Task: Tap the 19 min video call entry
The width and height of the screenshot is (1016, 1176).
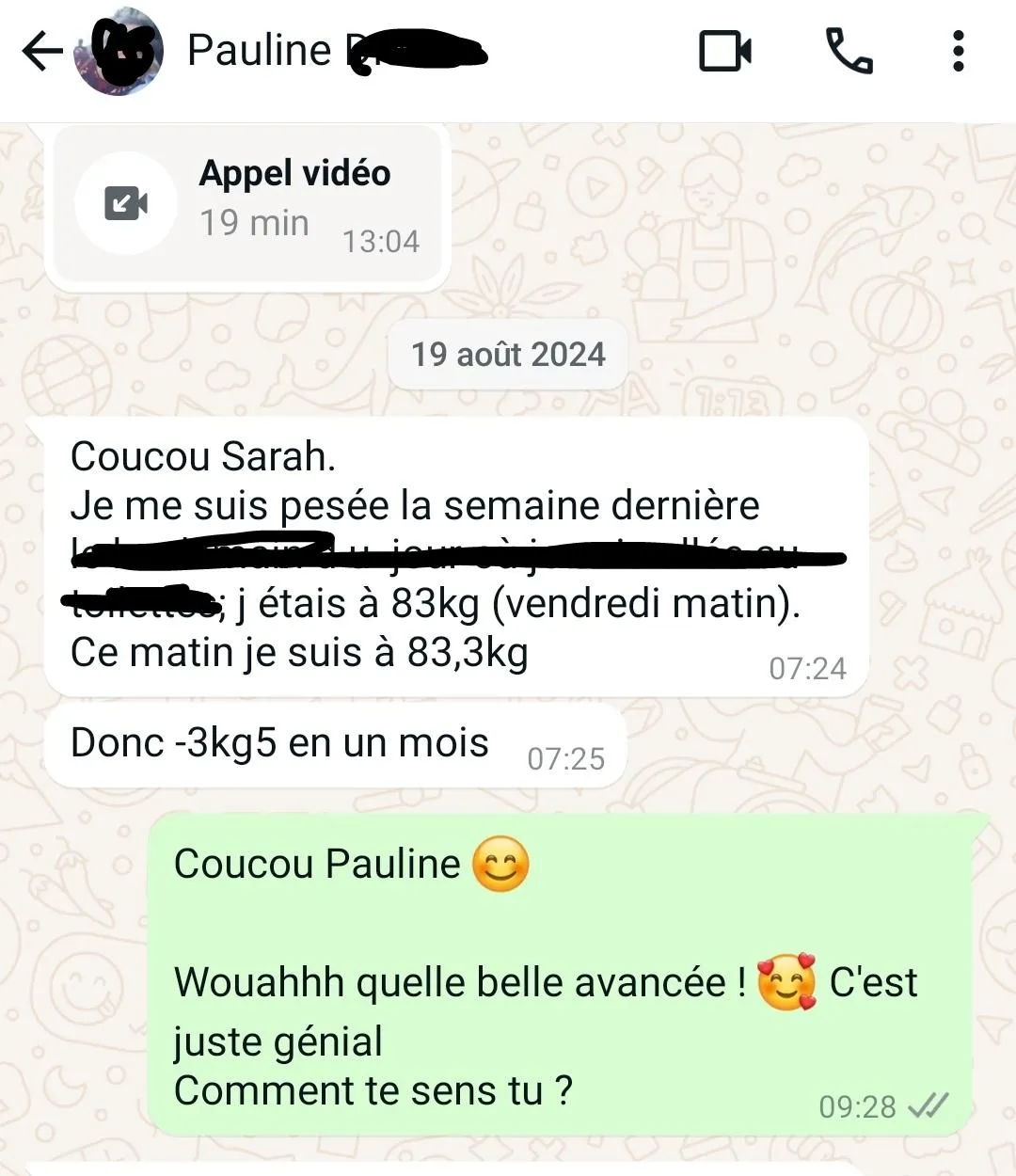Action: click(x=248, y=204)
